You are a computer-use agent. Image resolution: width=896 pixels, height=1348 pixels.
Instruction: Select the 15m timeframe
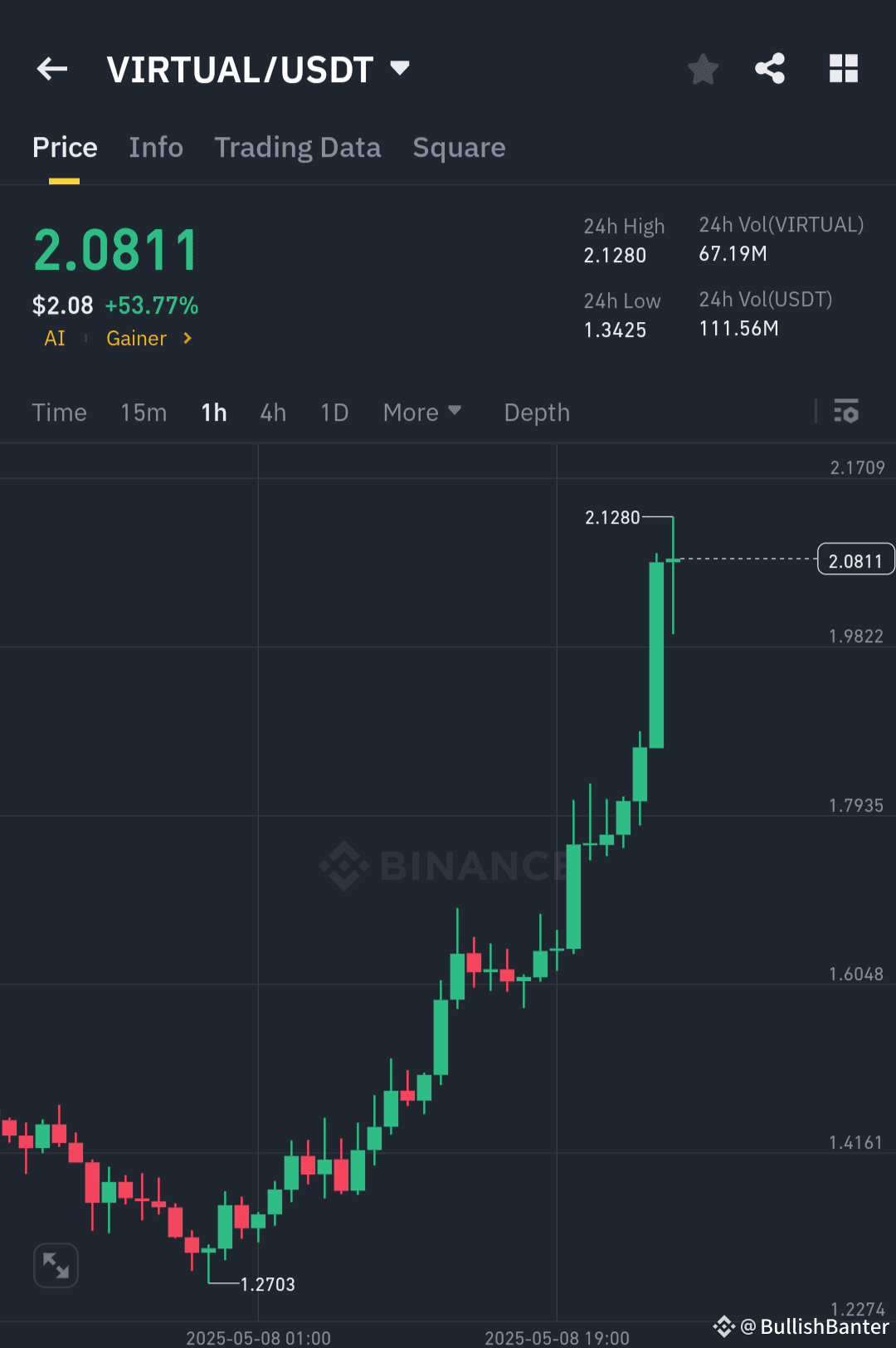143,413
